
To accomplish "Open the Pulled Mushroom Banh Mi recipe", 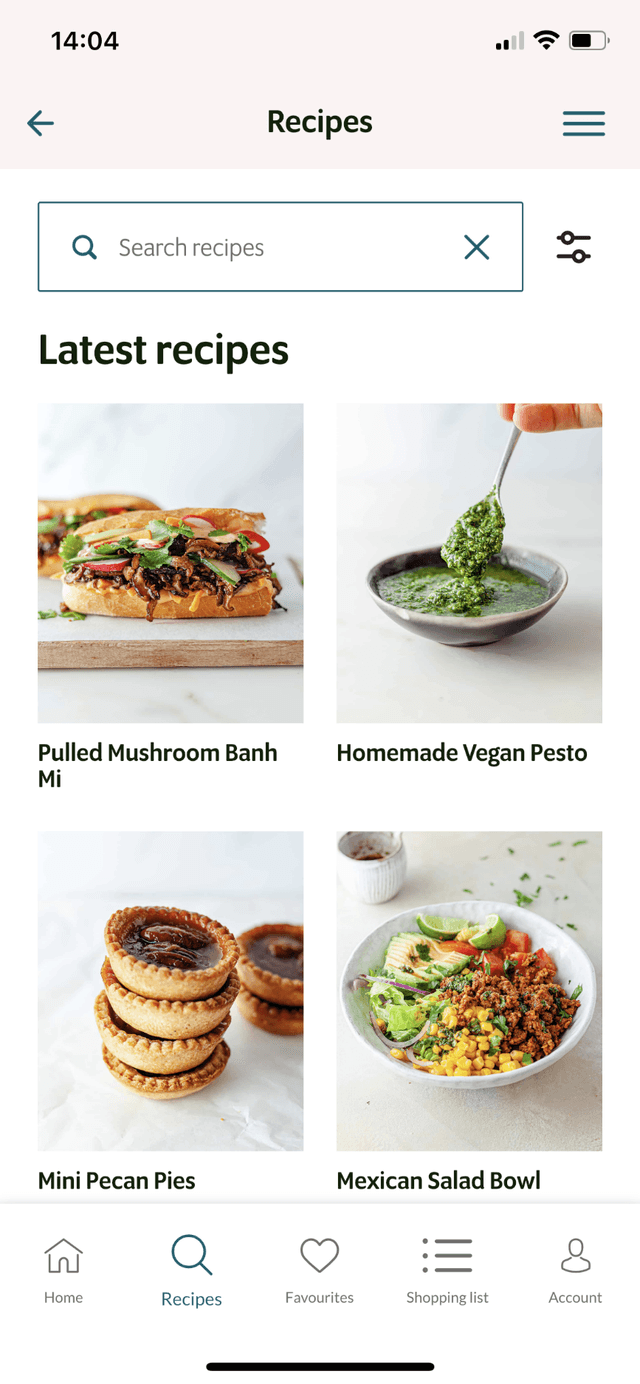I will pyautogui.click(x=170, y=563).
